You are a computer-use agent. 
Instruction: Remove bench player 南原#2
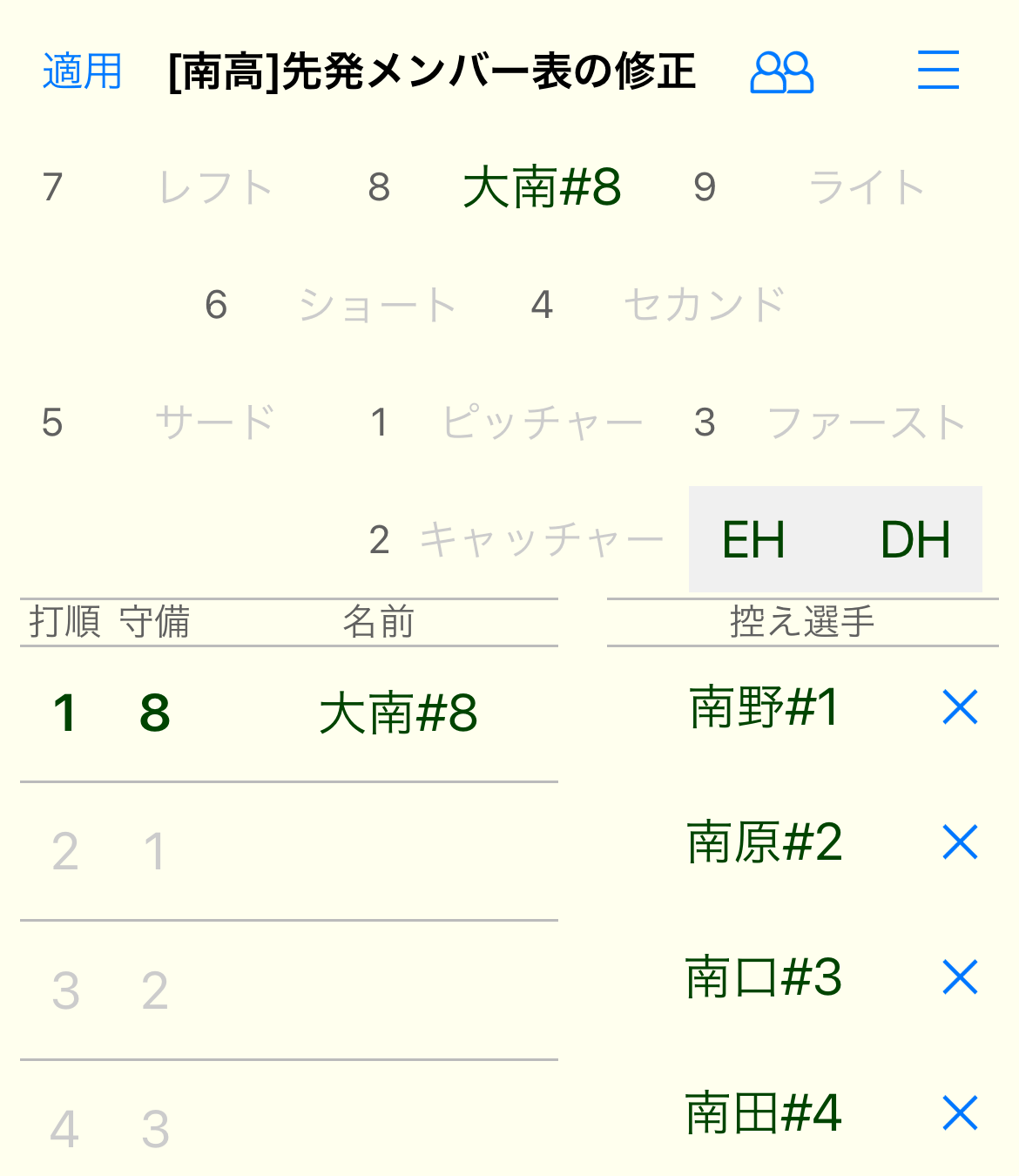[x=960, y=842]
